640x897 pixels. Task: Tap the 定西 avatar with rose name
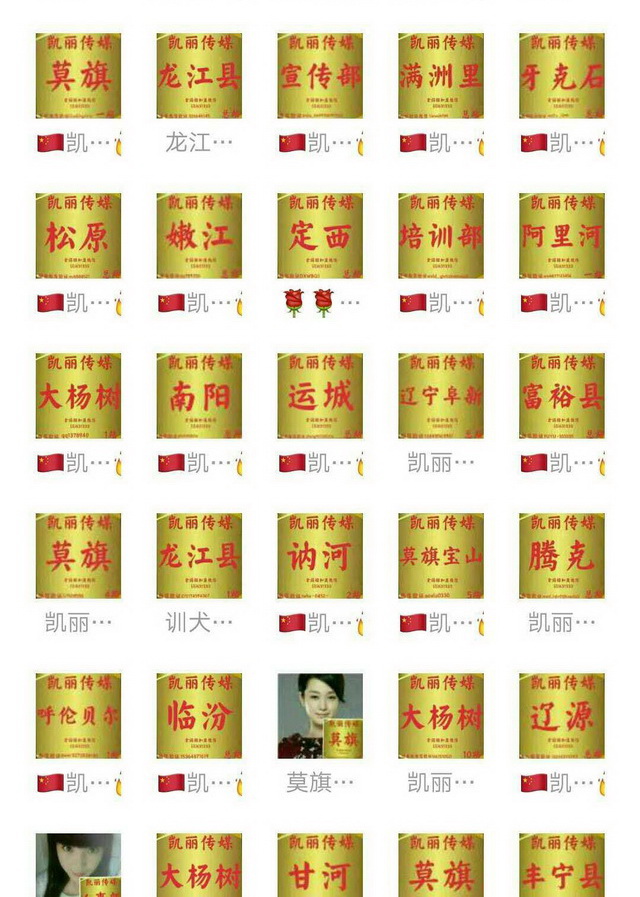[x=320, y=236]
